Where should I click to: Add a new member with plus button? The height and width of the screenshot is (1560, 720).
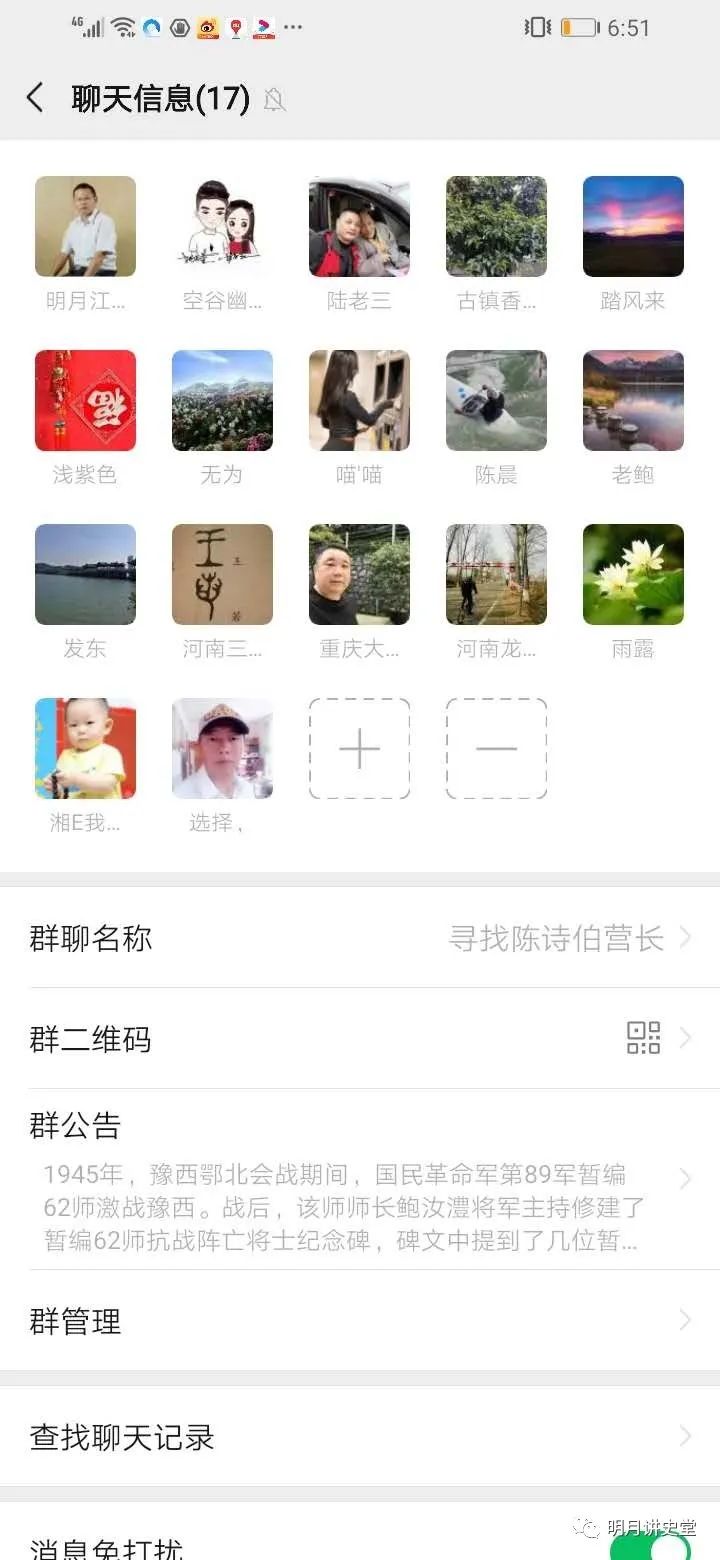(x=359, y=749)
